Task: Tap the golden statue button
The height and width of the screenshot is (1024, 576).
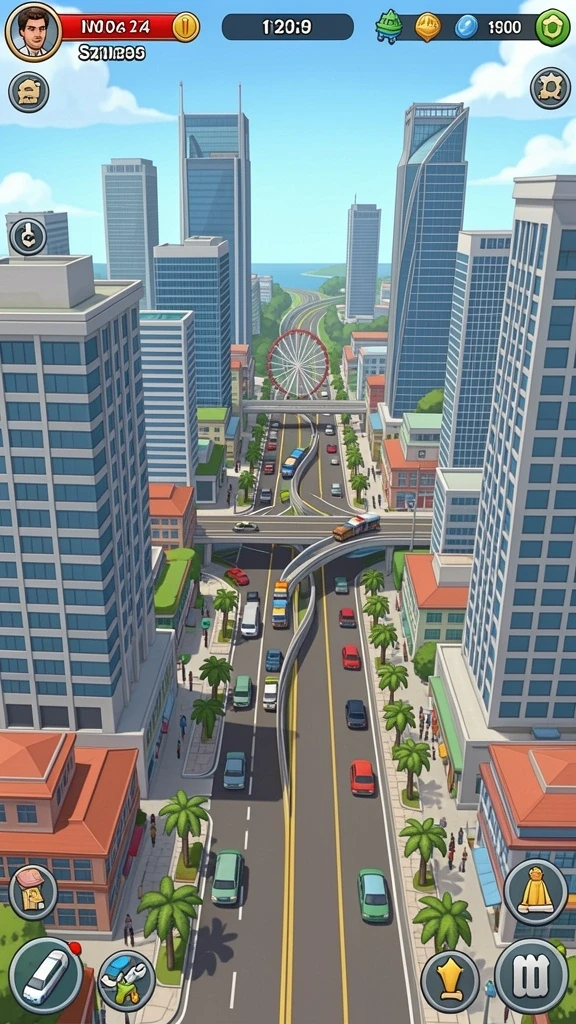Action: click(x=536, y=891)
